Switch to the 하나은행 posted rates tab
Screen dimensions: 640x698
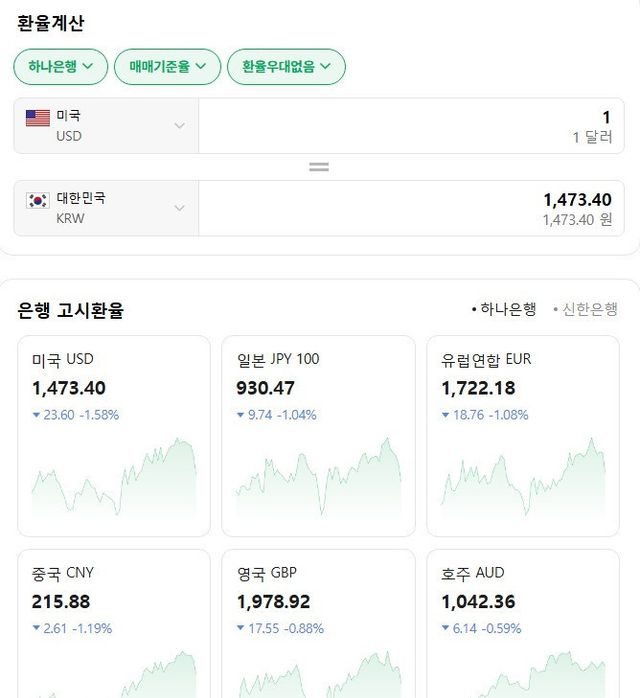(505, 310)
